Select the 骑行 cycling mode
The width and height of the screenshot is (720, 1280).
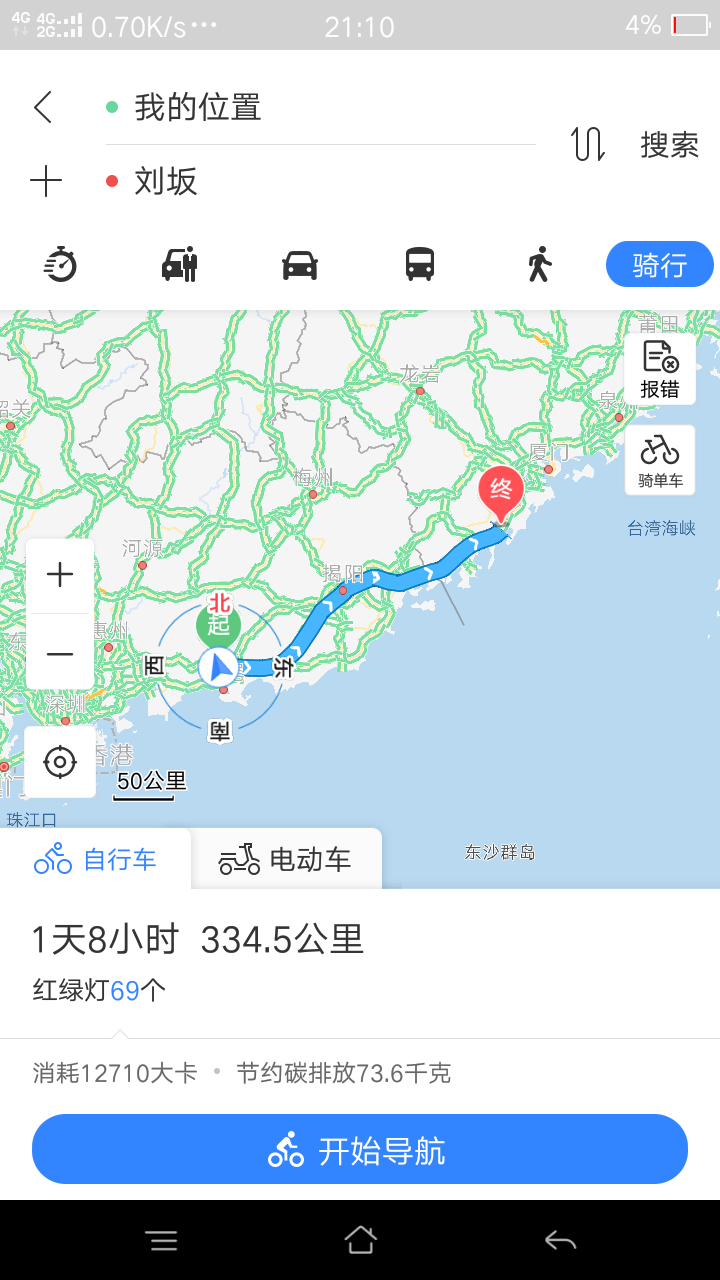click(659, 265)
